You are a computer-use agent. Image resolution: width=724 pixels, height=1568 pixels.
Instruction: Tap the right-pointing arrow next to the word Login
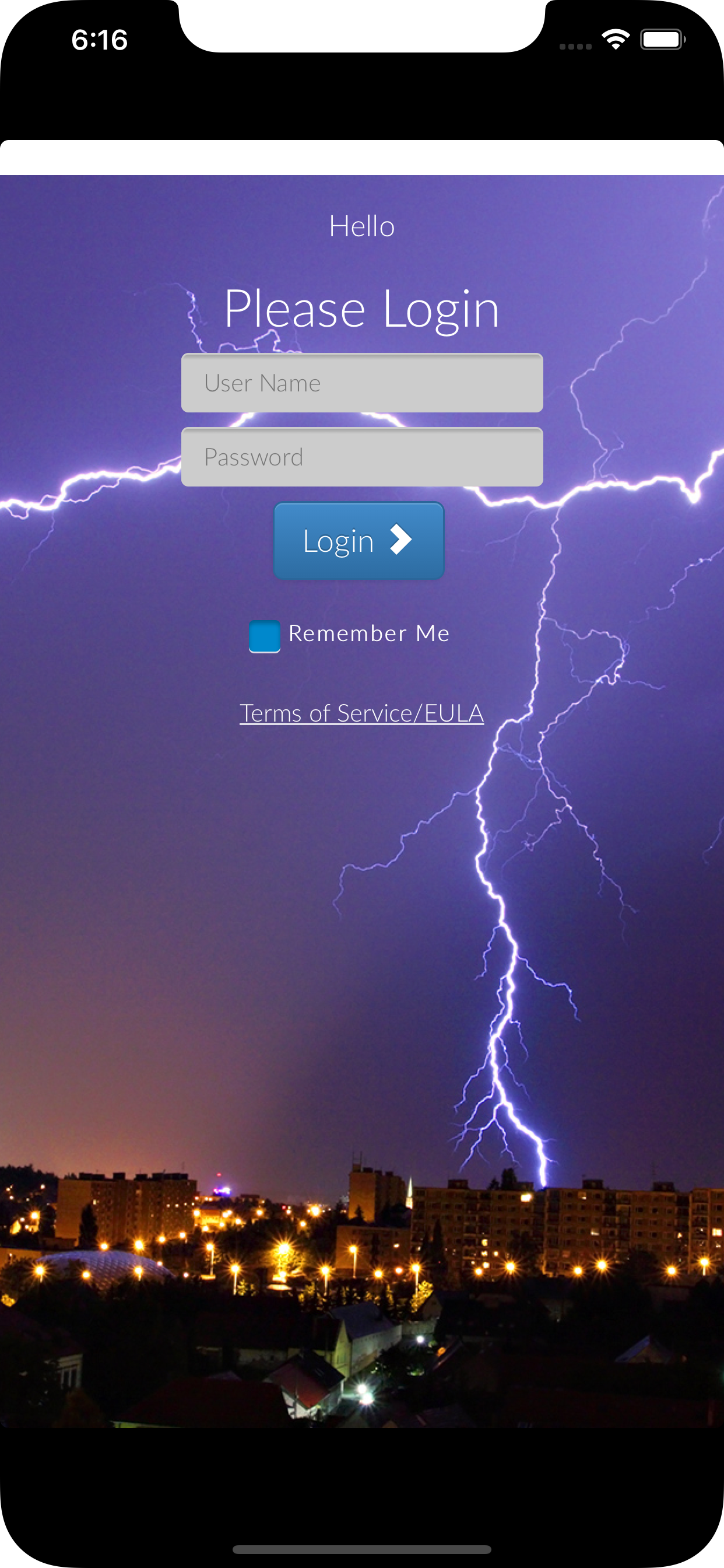[x=402, y=540]
